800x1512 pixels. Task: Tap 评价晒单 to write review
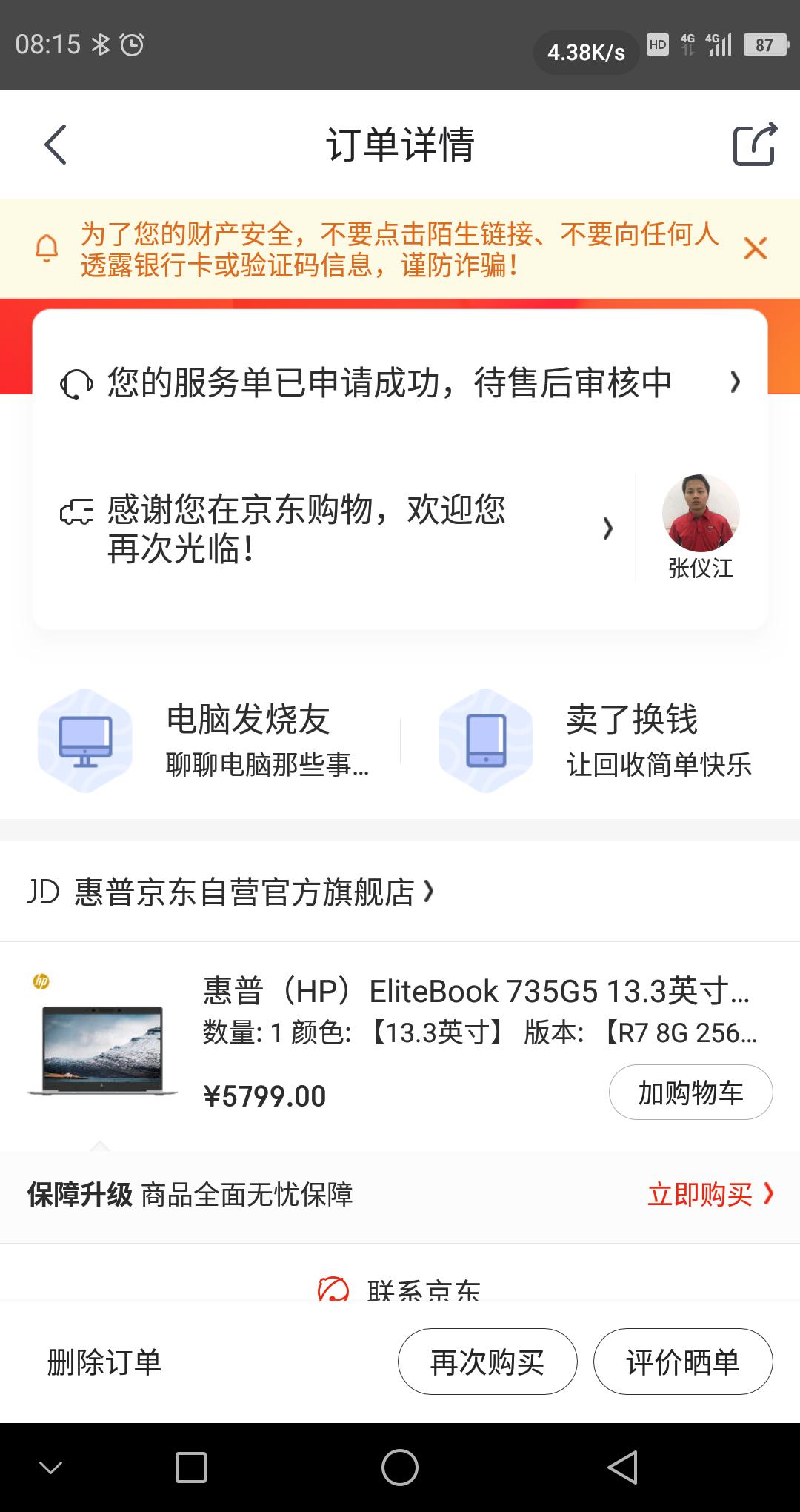(x=682, y=1361)
